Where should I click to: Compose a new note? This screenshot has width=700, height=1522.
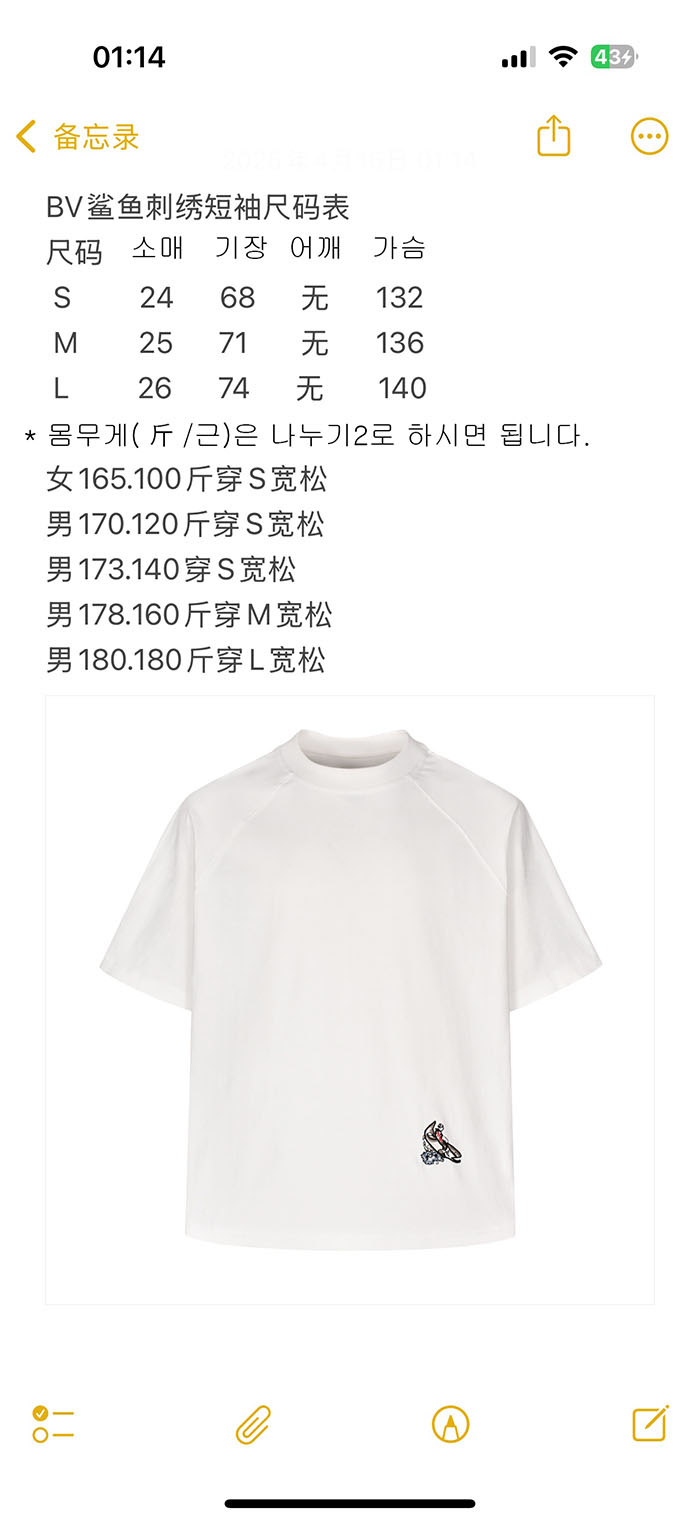[x=650, y=1423]
